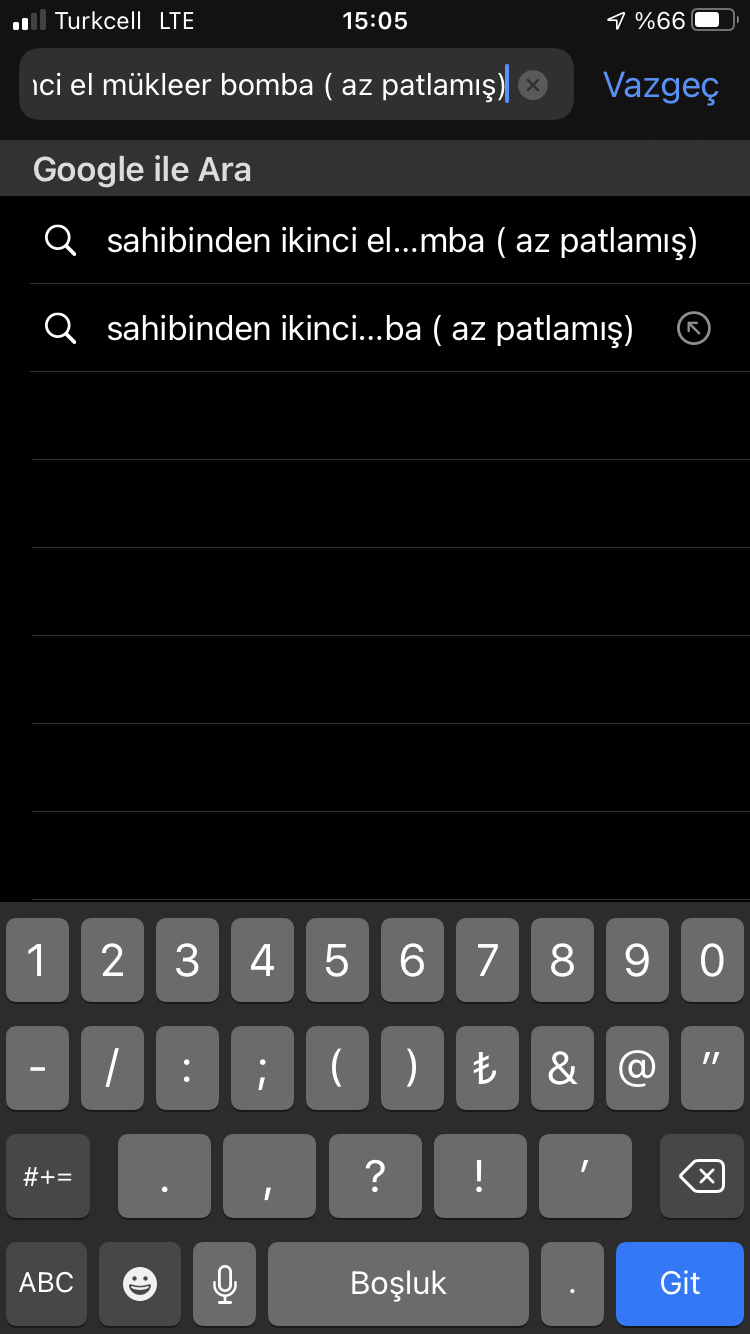This screenshot has height=1334, width=750.
Task: Hit the blue Git key to search
Action: click(680, 1283)
